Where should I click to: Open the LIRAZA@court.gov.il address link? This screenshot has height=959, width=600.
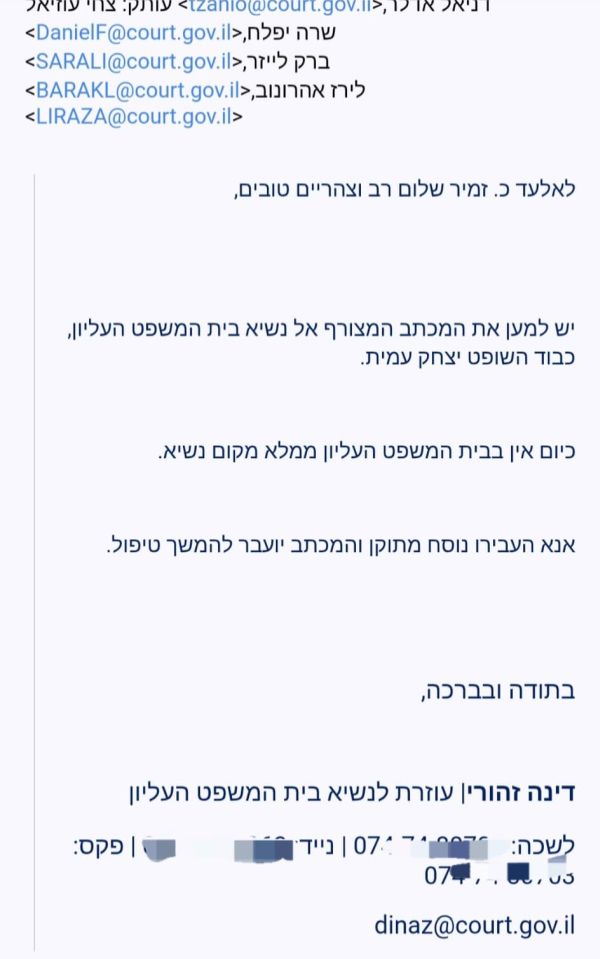pyautogui.click(x=134, y=117)
